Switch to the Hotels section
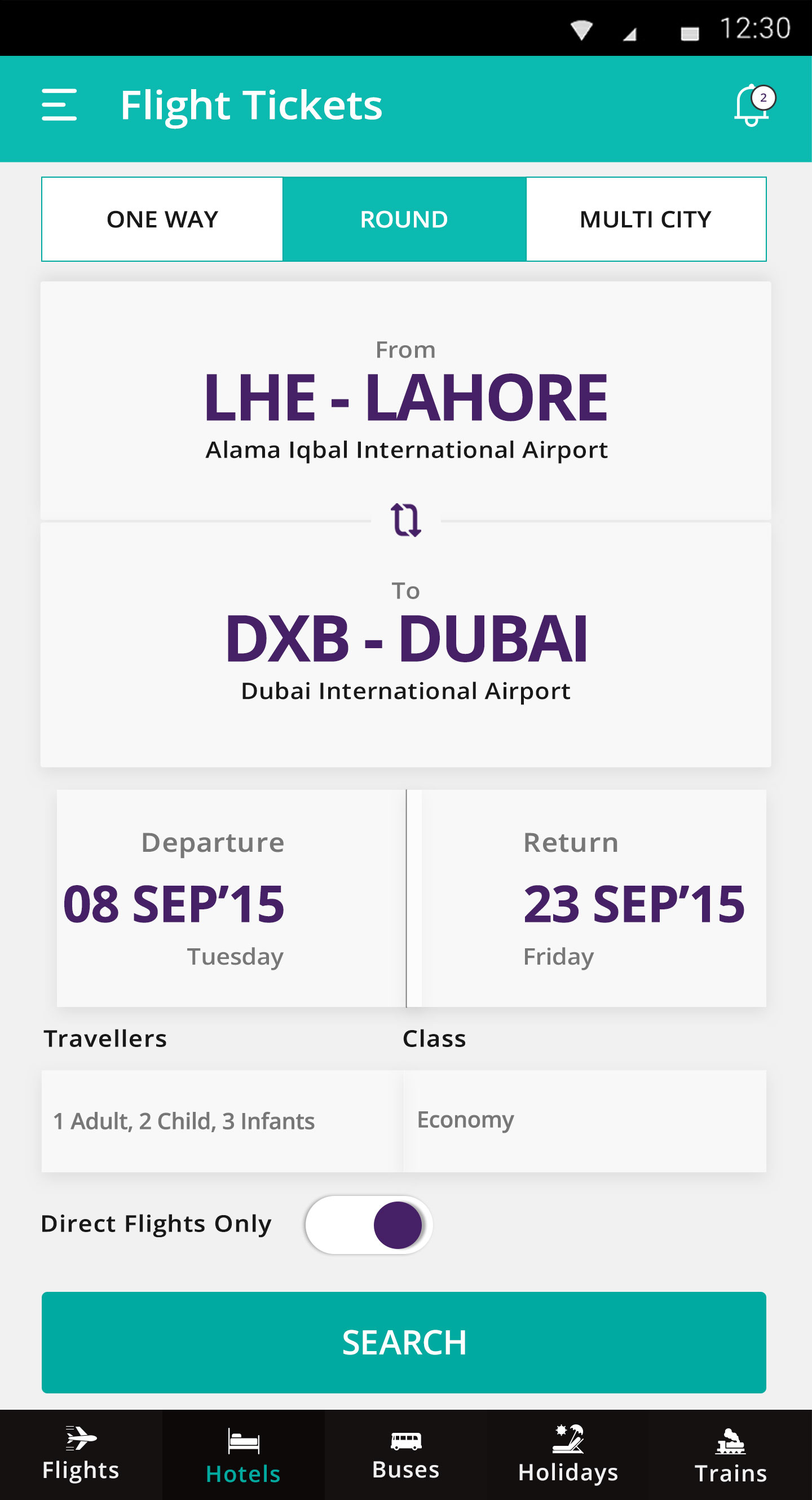Viewport: 812px width, 1500px height. point(243,1454)
